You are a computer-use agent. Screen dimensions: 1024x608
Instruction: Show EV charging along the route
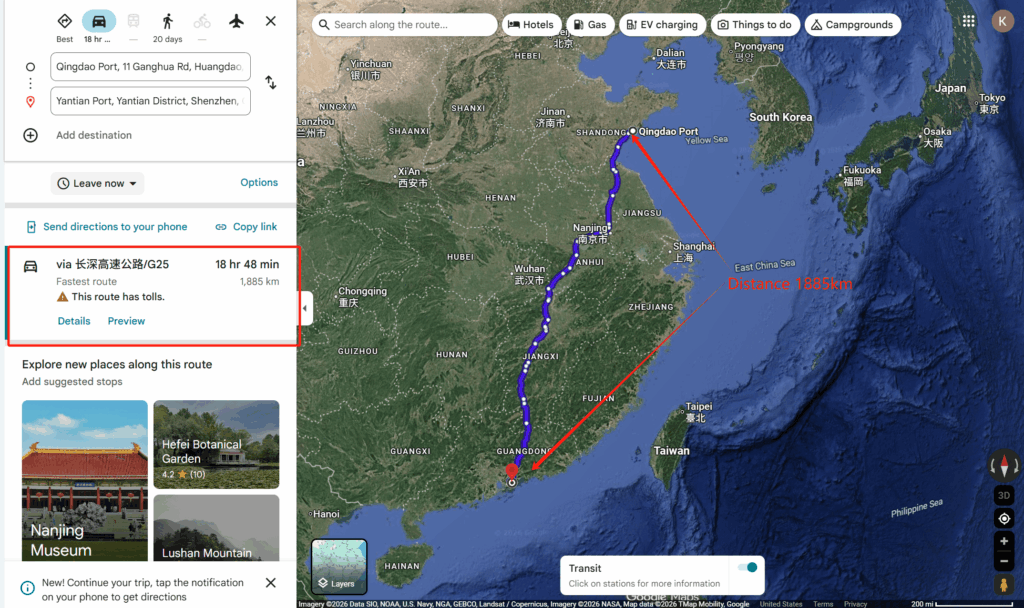click(661, 25)
